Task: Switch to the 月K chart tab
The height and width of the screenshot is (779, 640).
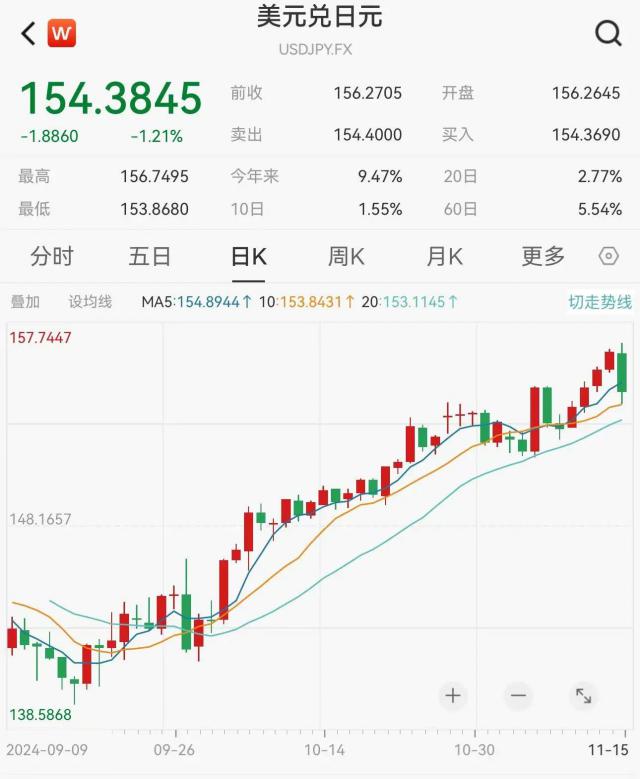Action: pos(444,257)
